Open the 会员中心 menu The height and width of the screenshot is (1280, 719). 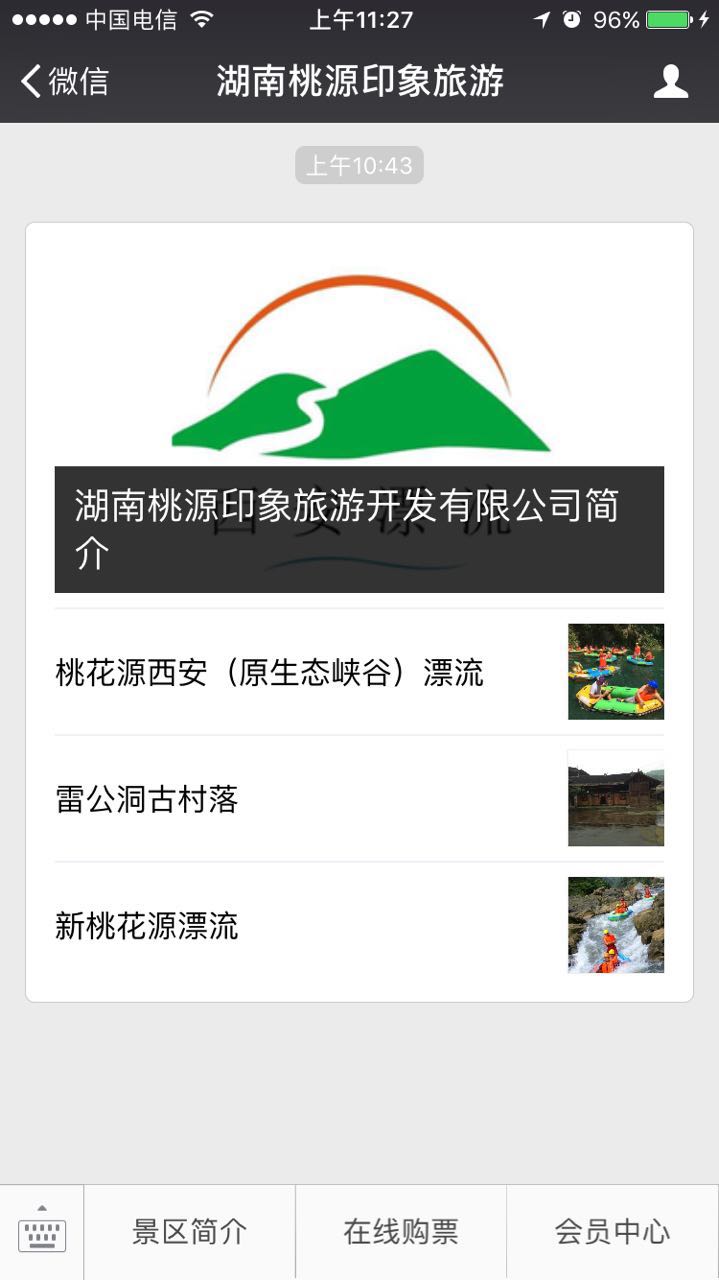click(612, 1232)
